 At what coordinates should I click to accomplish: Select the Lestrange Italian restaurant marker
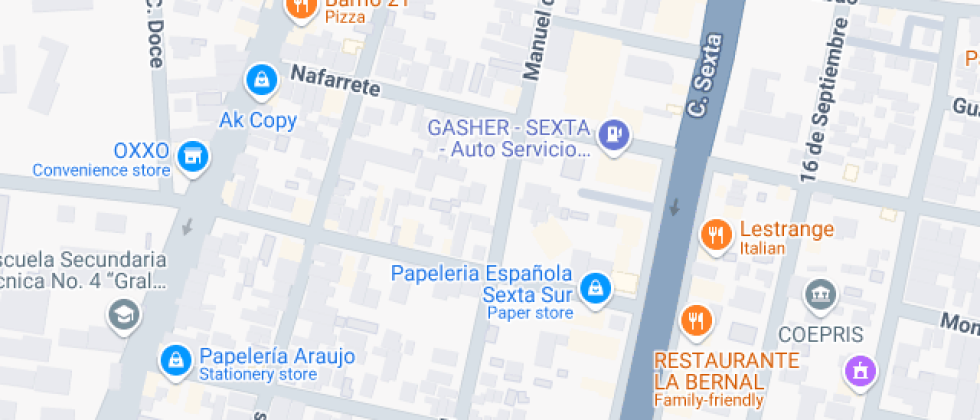714,235
